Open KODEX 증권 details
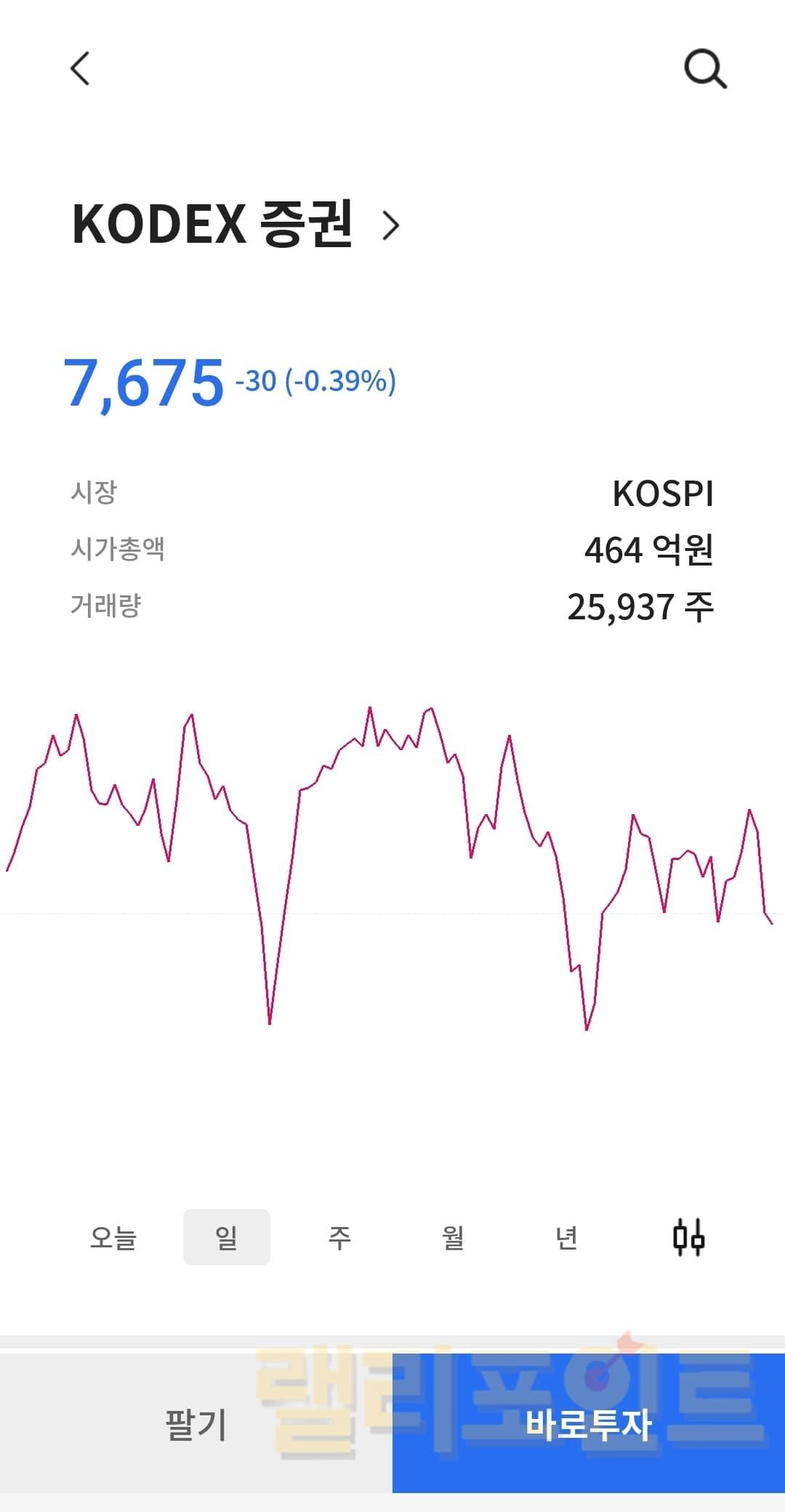This screenshot has width=785, height=1512. click(x=236, y=224)
